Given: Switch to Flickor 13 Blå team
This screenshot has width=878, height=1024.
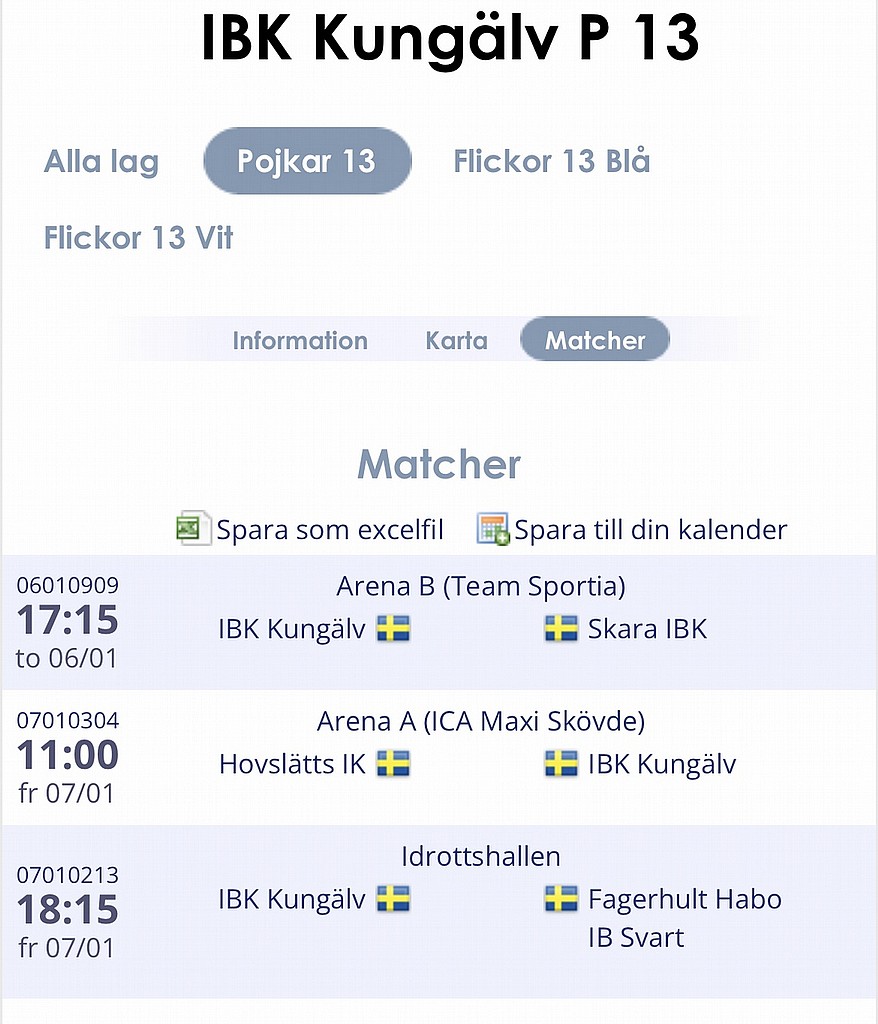Looking at the screenshot, I should 551,161.
